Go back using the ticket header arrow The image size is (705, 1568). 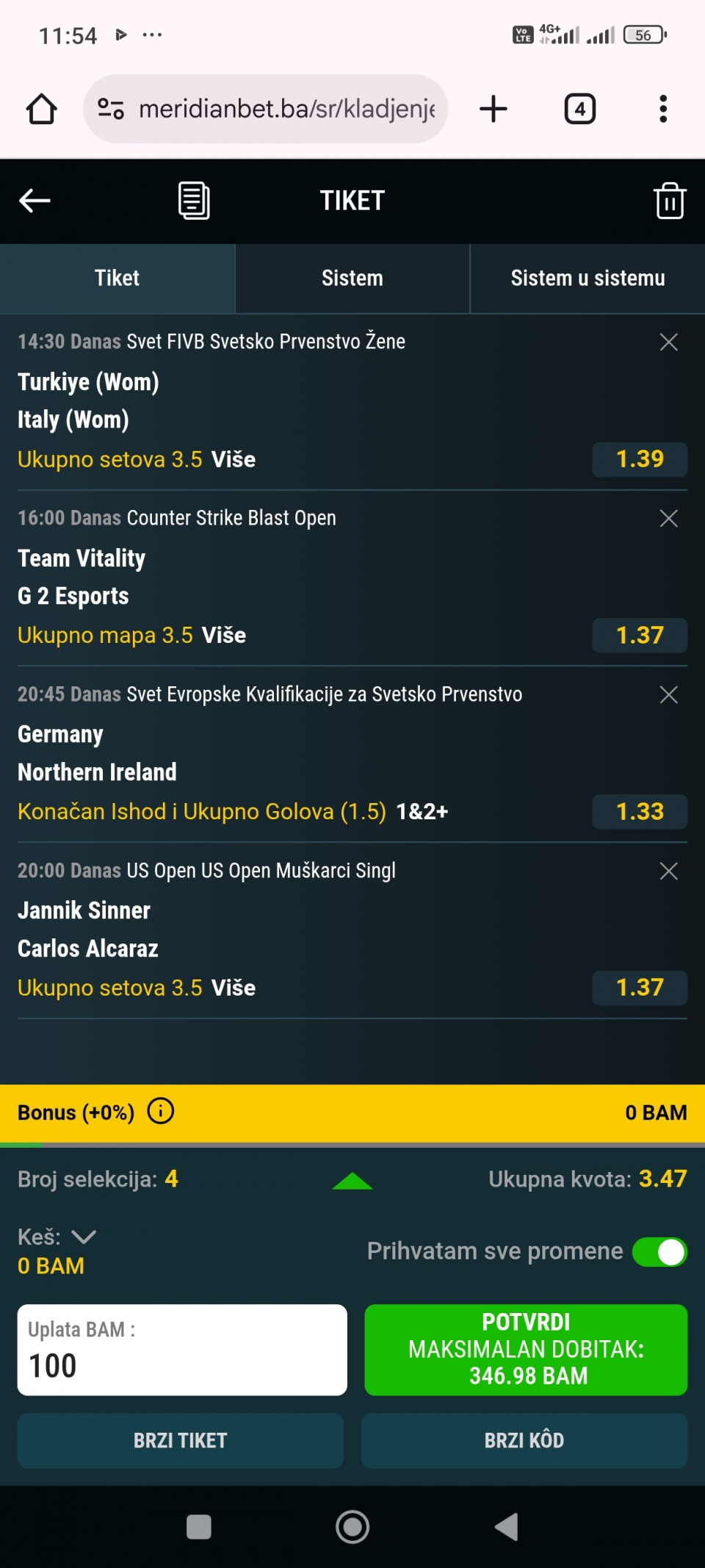click(x=35, y=200)
